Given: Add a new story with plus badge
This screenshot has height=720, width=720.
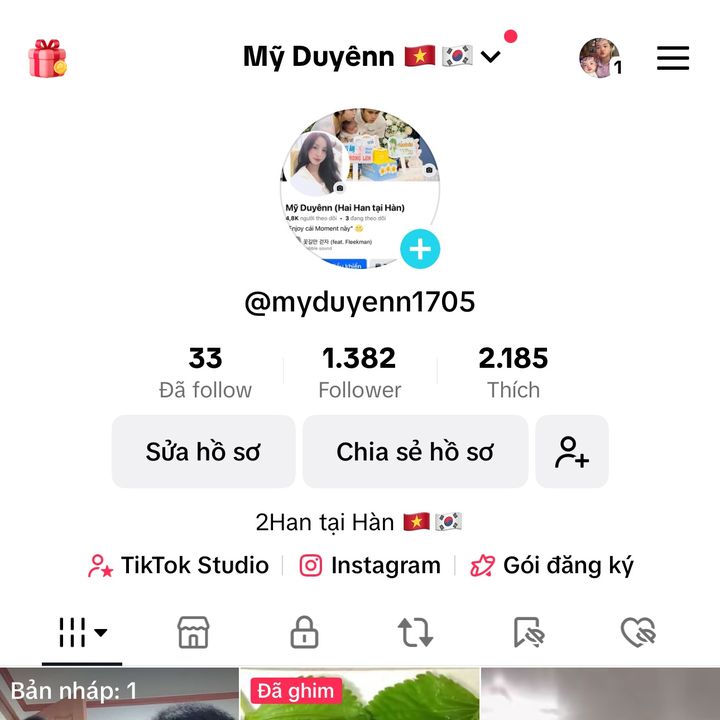Looking at the screenshot, I should 420,249.
